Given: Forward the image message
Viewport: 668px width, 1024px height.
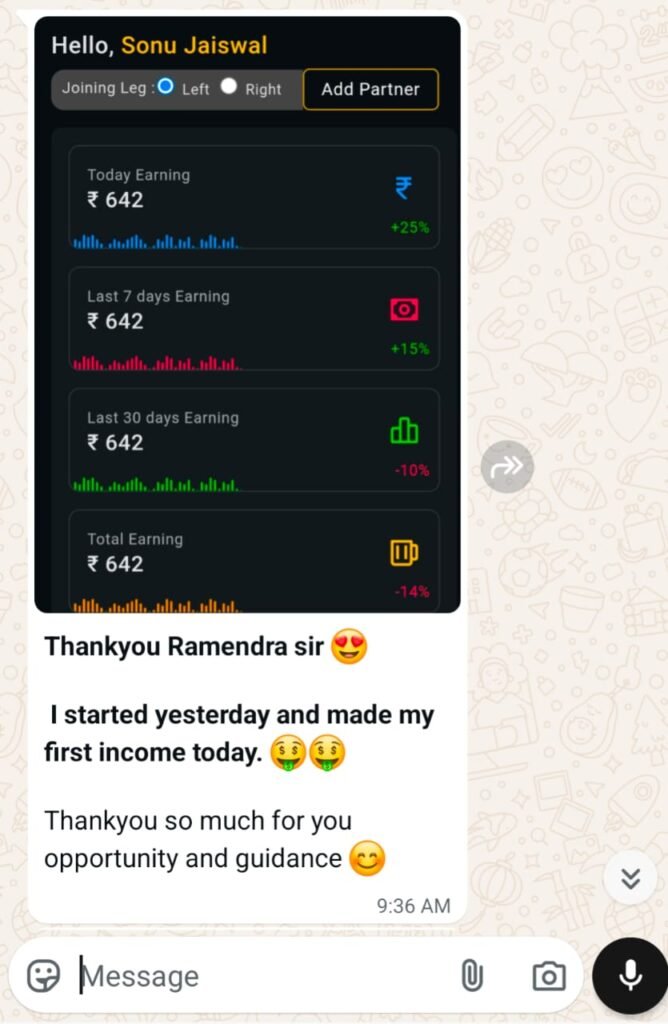Looking at the screenshot, I should coord(507,466).
